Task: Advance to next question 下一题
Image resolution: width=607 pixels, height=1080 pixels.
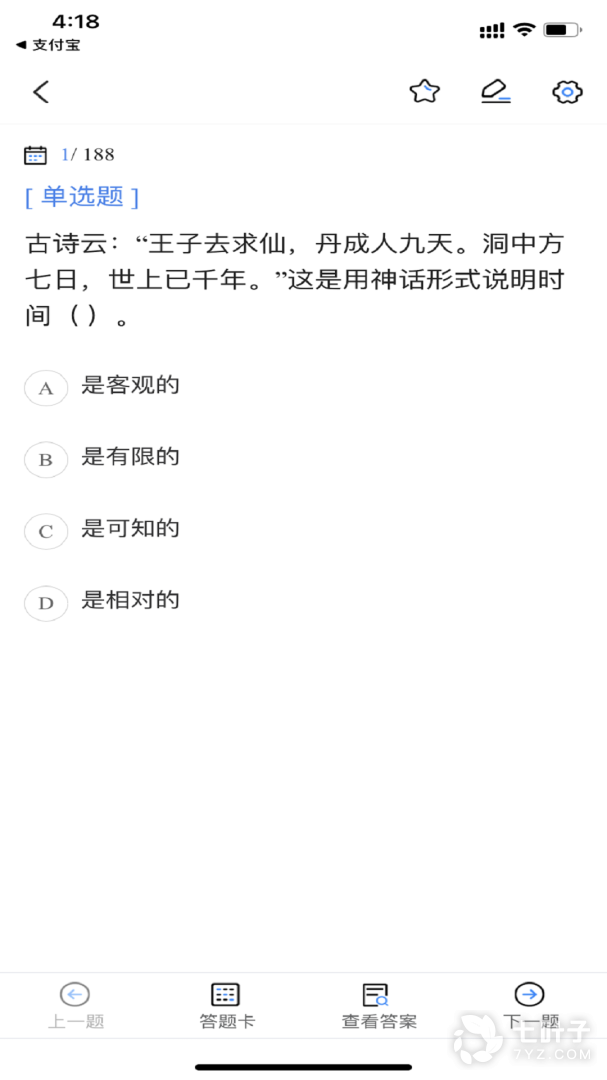Action: (530, 1005)
